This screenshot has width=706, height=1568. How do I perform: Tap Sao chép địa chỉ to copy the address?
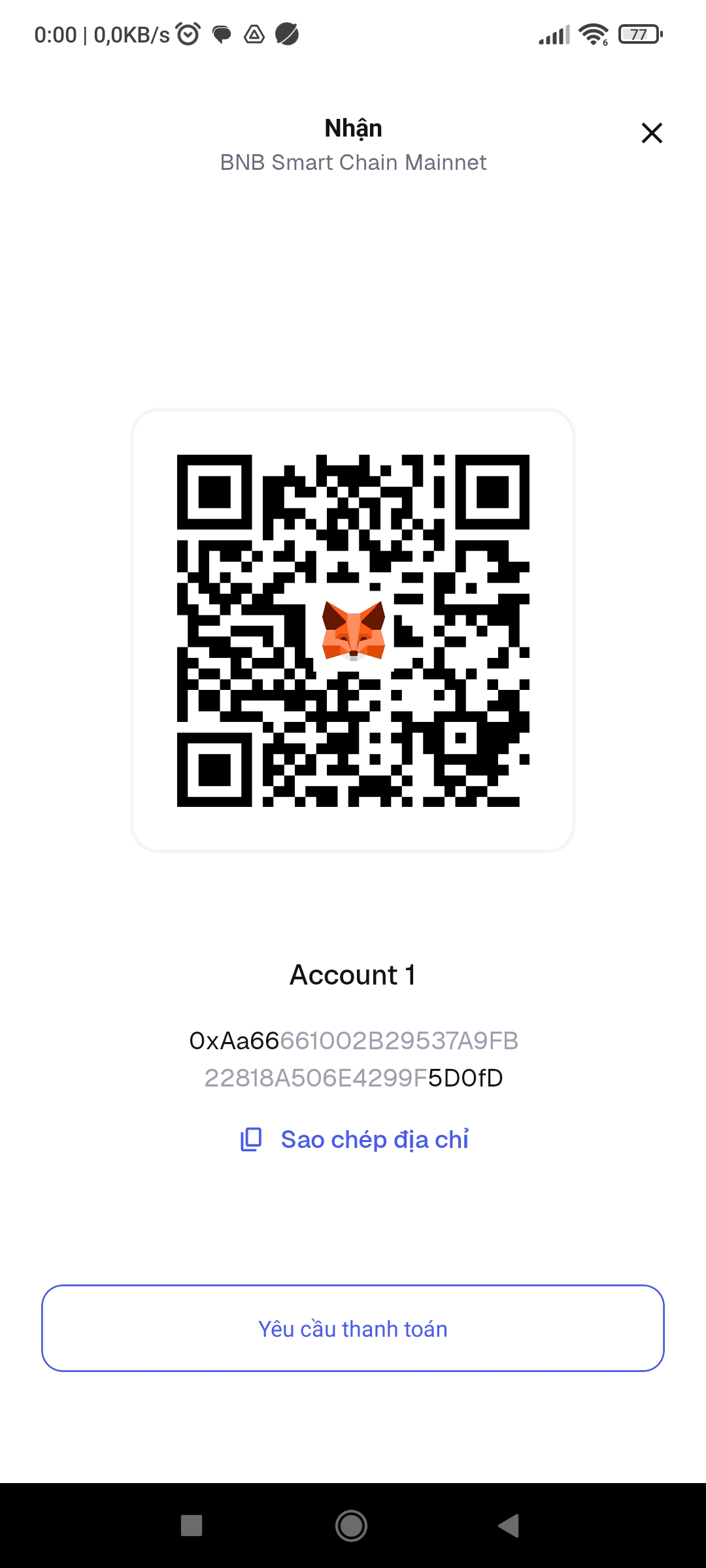coord(375,1138)
